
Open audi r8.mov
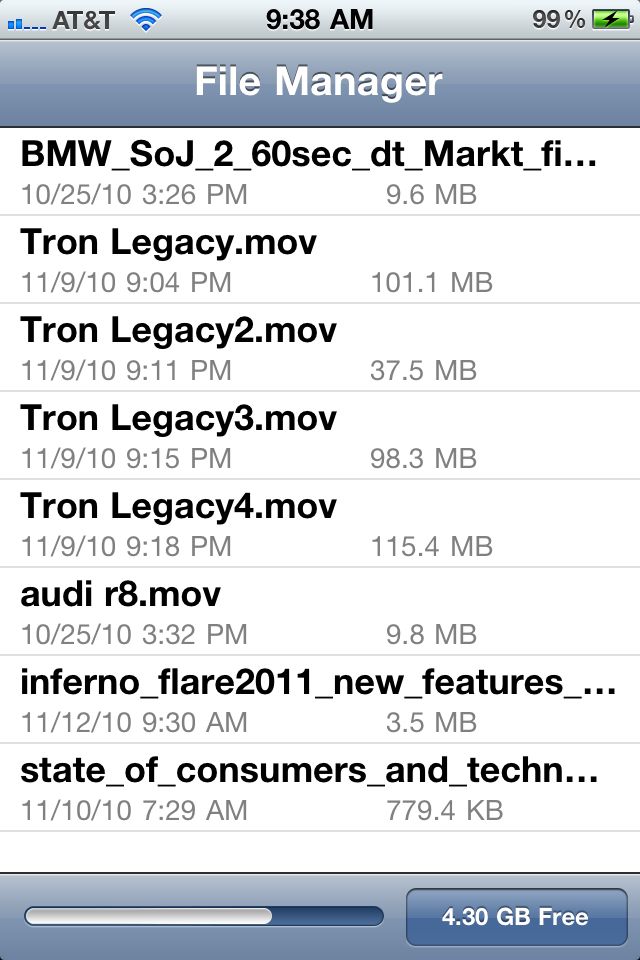click(x=310, y=611)
